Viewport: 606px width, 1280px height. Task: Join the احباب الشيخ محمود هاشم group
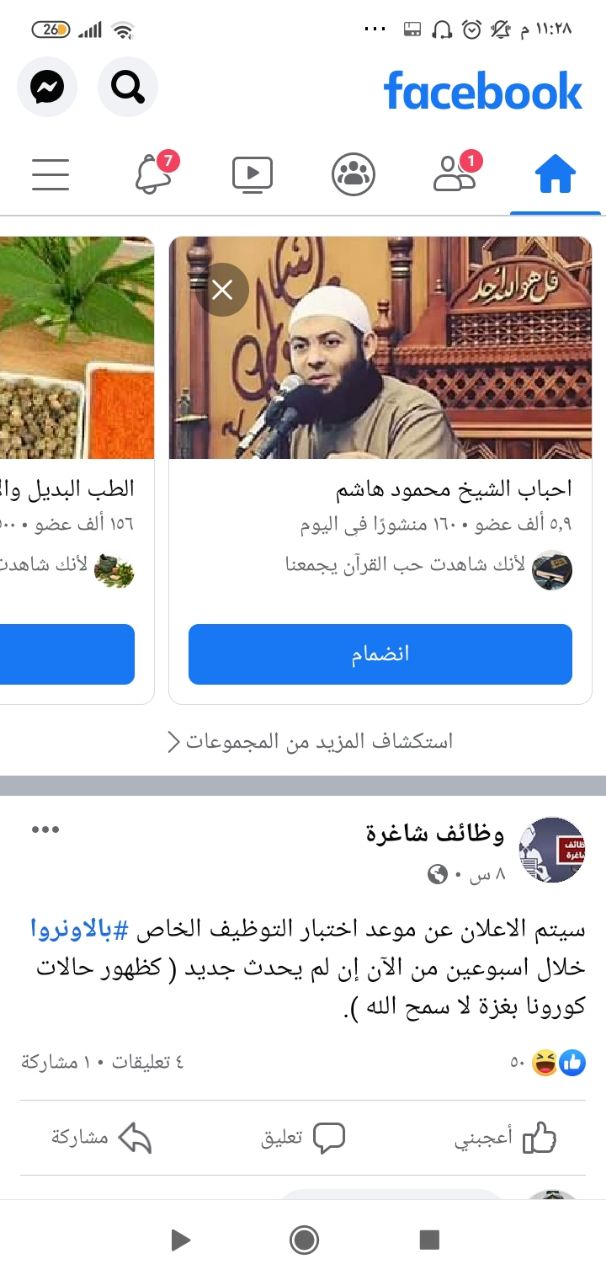tap(380, 654)
